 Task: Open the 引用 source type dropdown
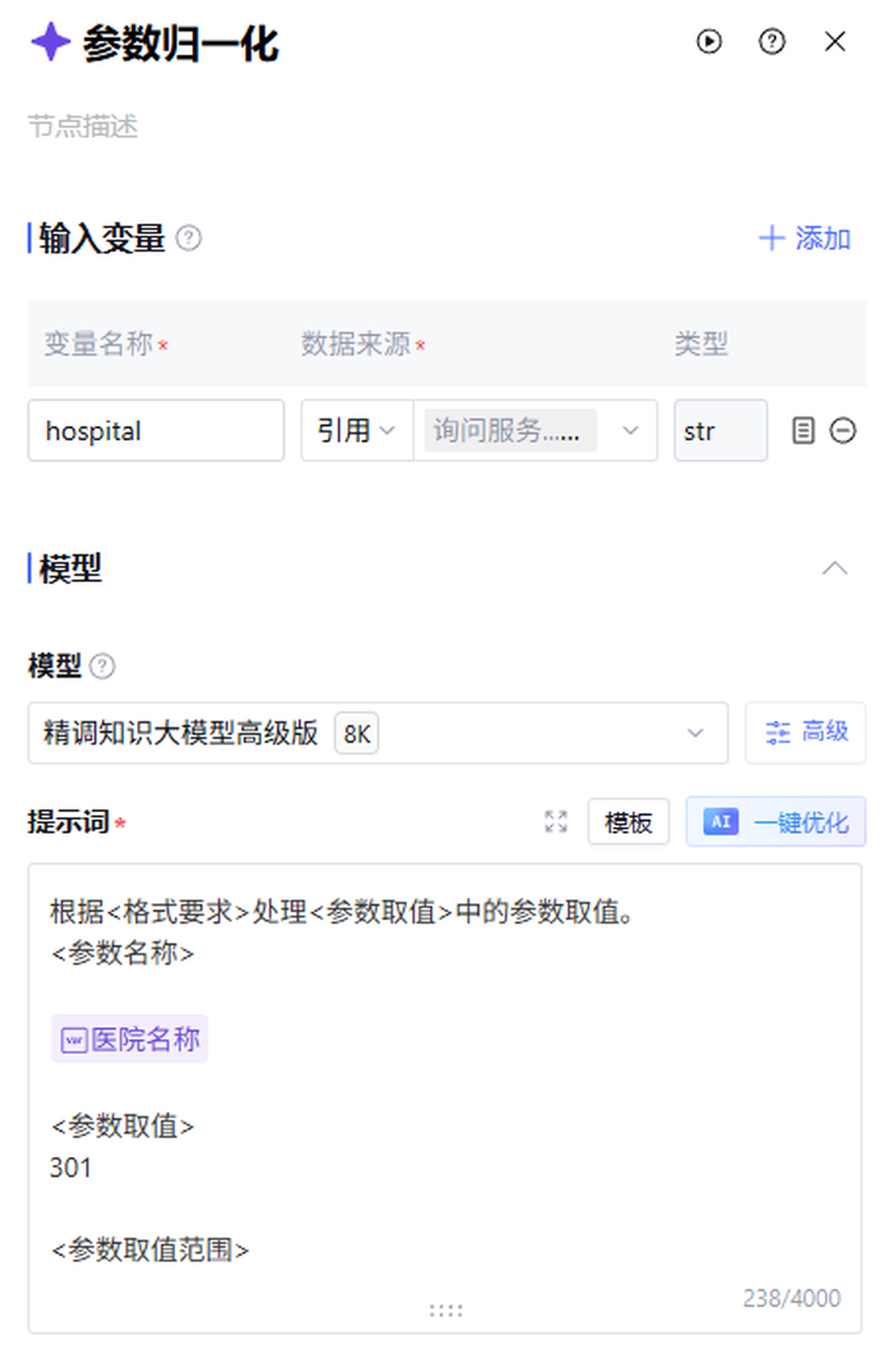[357, 430]
